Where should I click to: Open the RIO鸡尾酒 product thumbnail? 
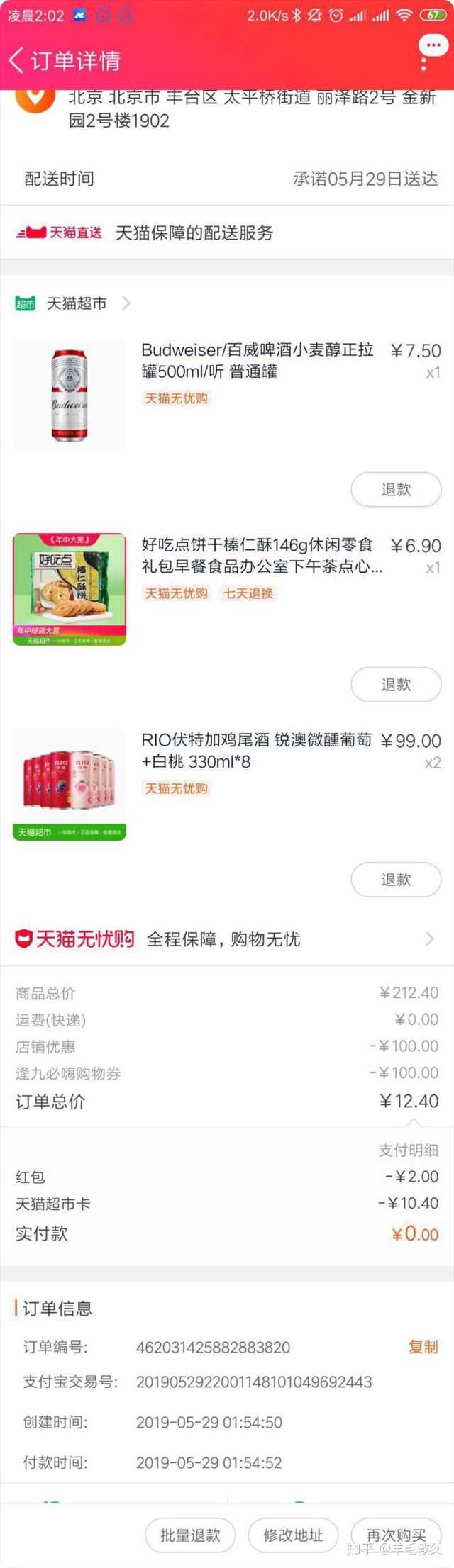click(70, 784)
